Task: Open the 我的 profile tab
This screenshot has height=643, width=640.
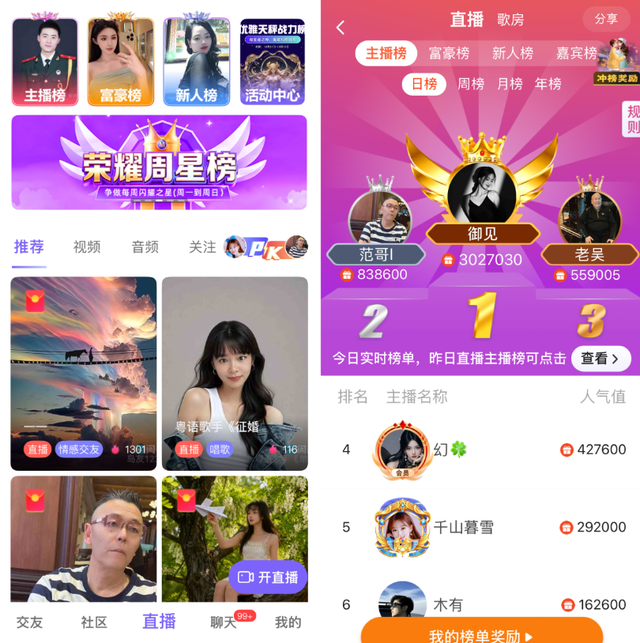Action: [x=288, y=622]
